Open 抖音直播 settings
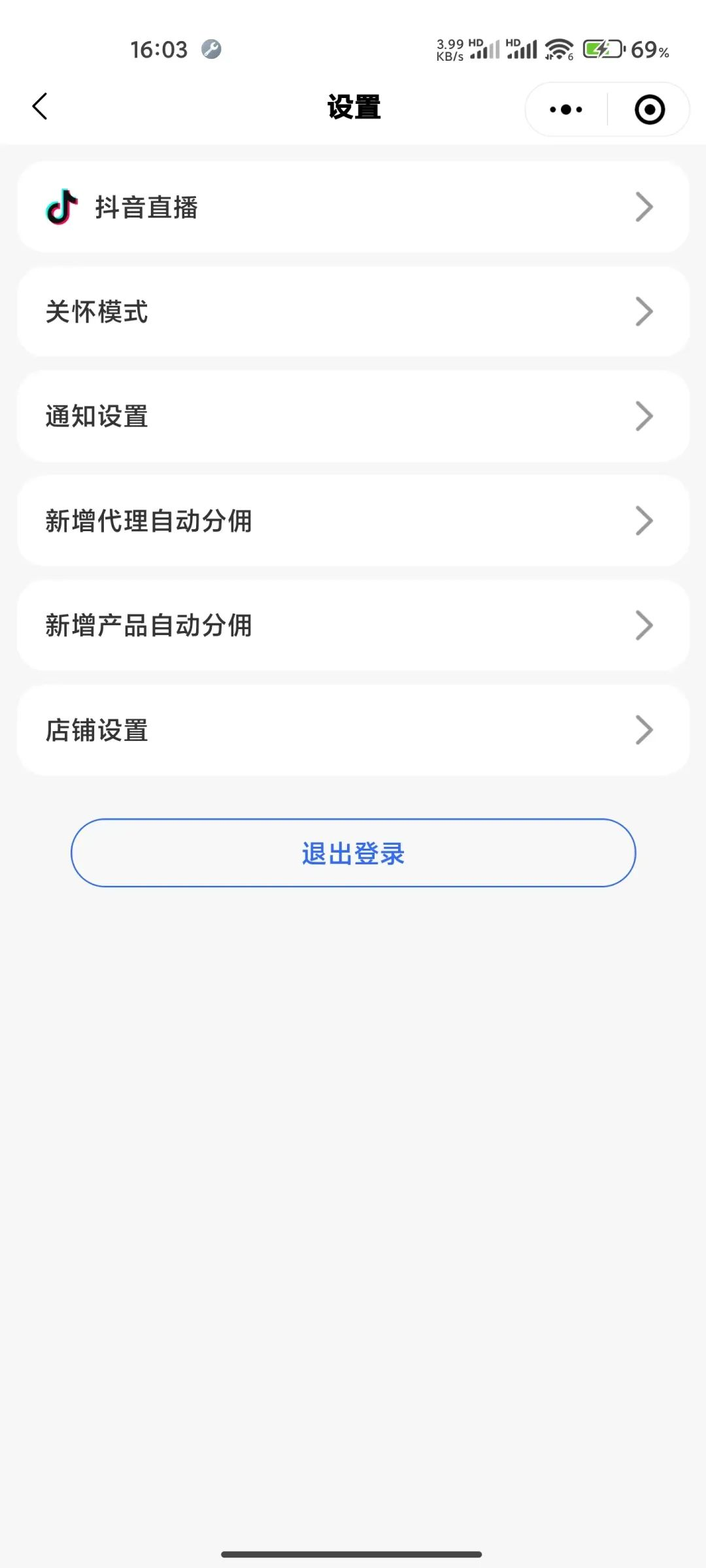The width and height of the screenshot is (706, 1568). (353, 207)
